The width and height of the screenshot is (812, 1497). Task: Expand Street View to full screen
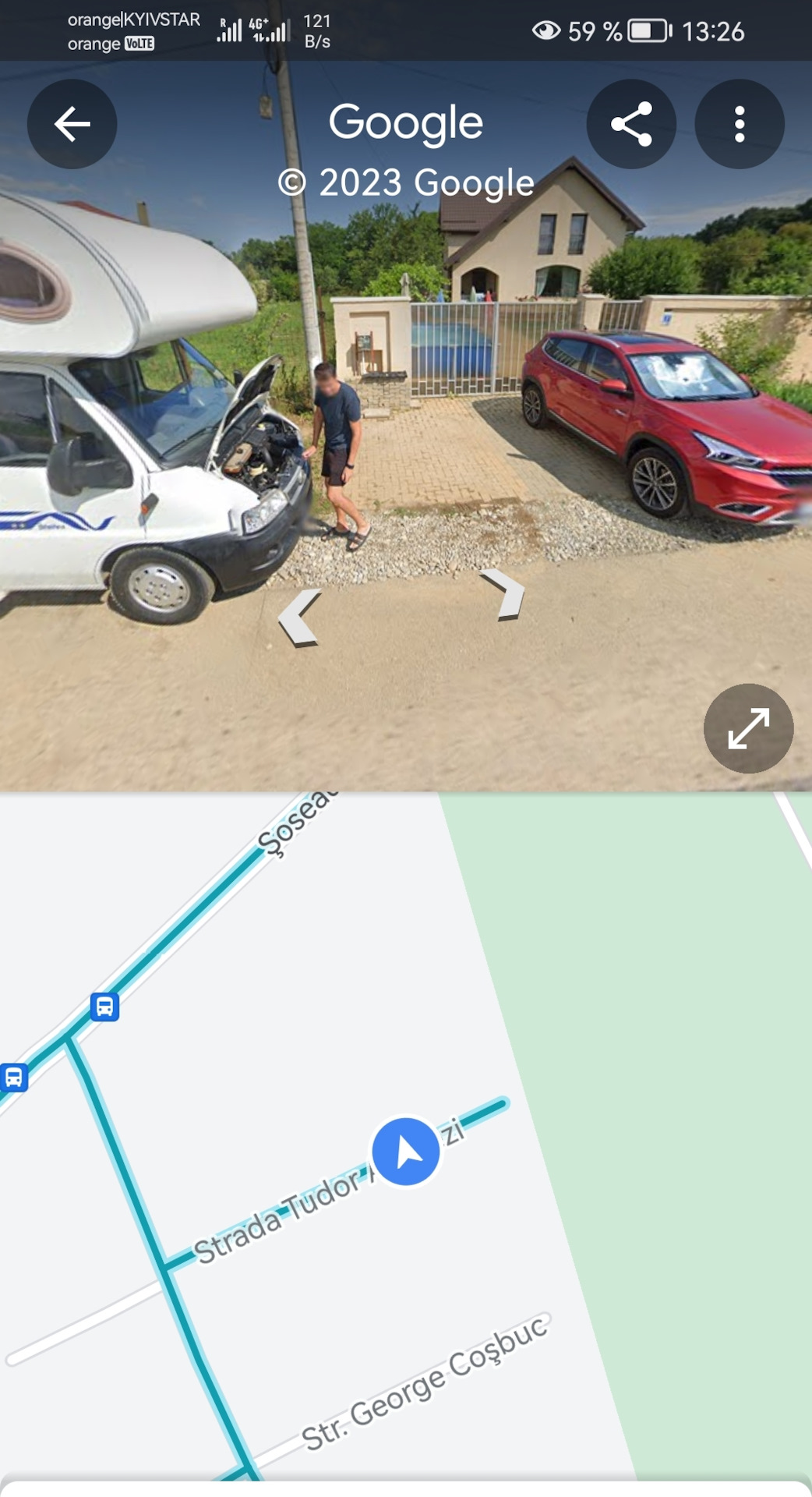748,728
